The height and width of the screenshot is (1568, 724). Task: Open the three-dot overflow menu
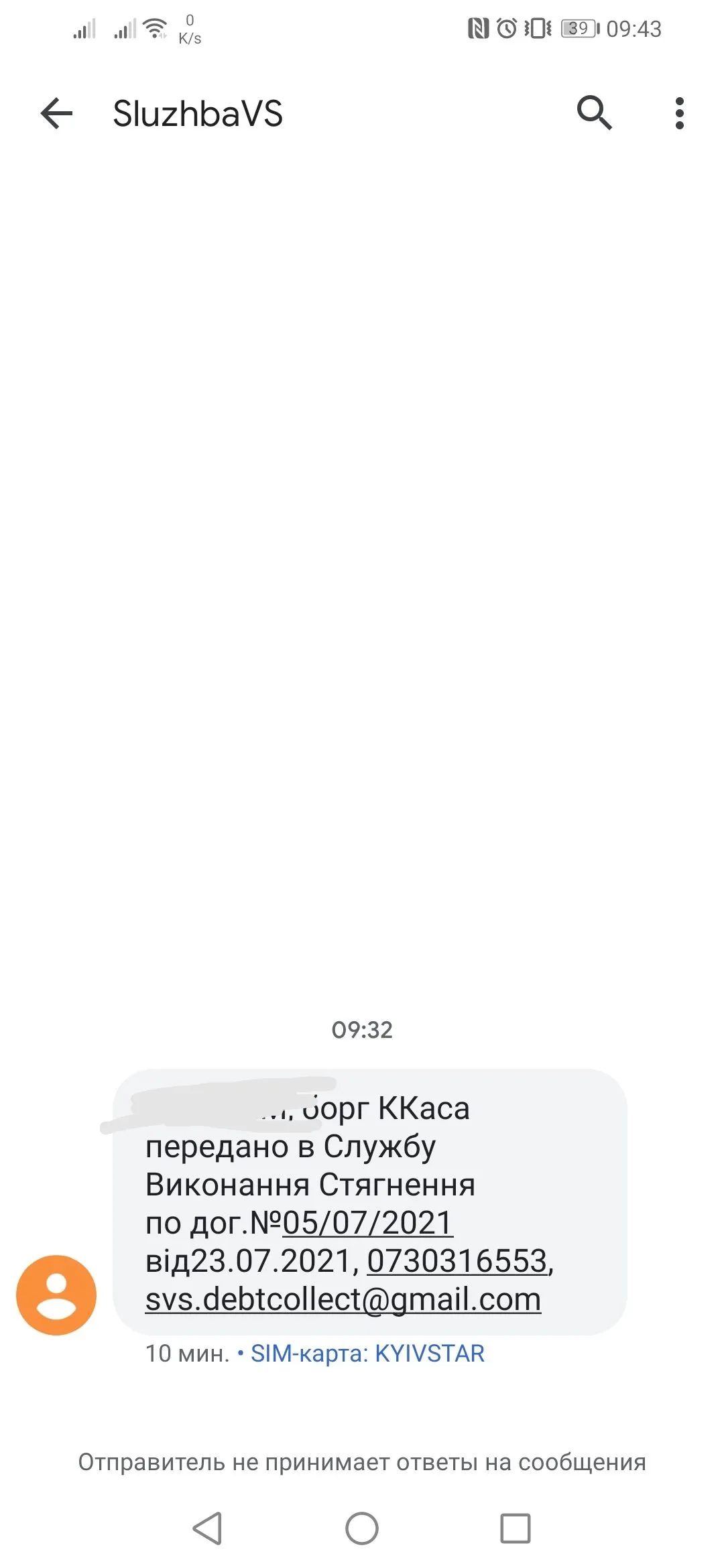(x=679, y=113)
